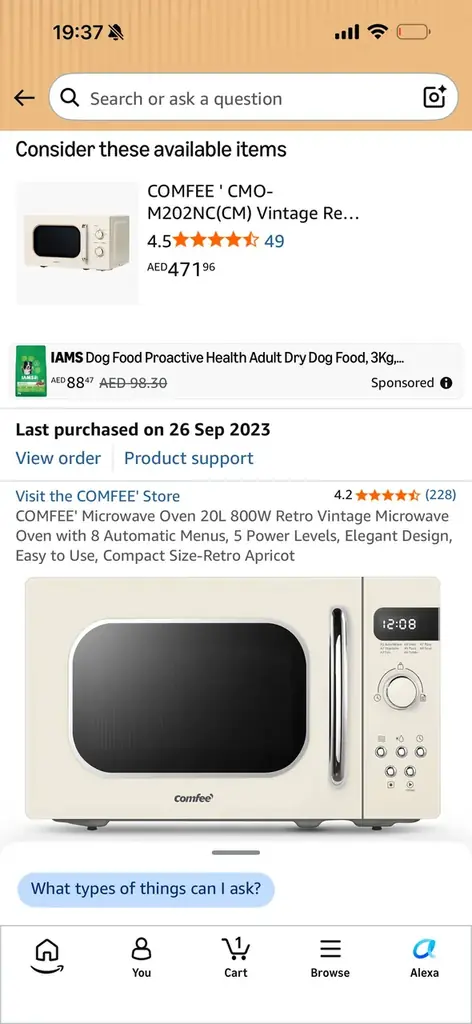472x1024 pixels.
Task: Switch to the You tab
Action: (x=142, y=957)
